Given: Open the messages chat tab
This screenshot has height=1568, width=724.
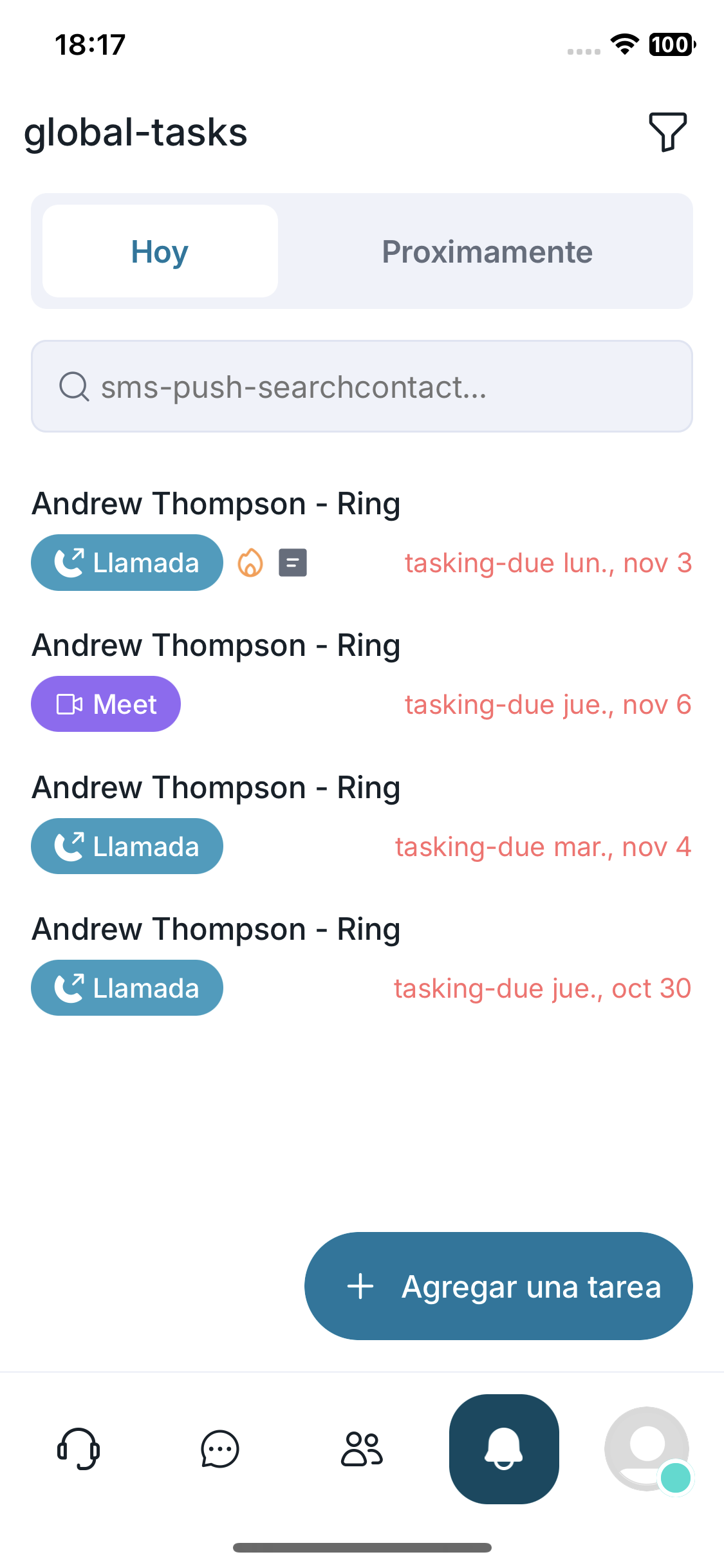Looking at the screenshot, I should tap(220, 1449).
